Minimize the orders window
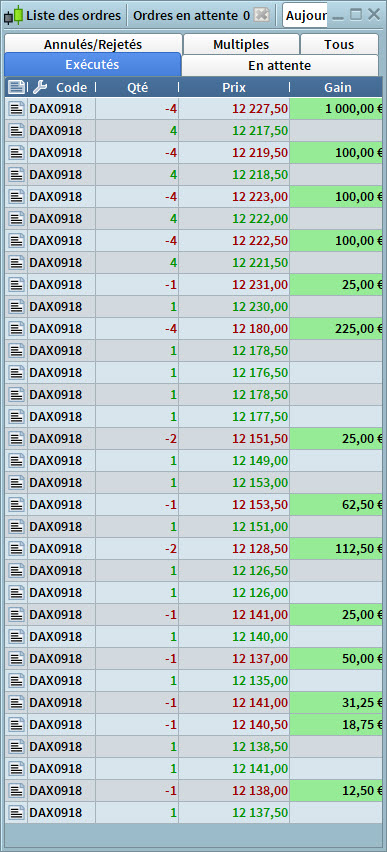 pos(338,15)
